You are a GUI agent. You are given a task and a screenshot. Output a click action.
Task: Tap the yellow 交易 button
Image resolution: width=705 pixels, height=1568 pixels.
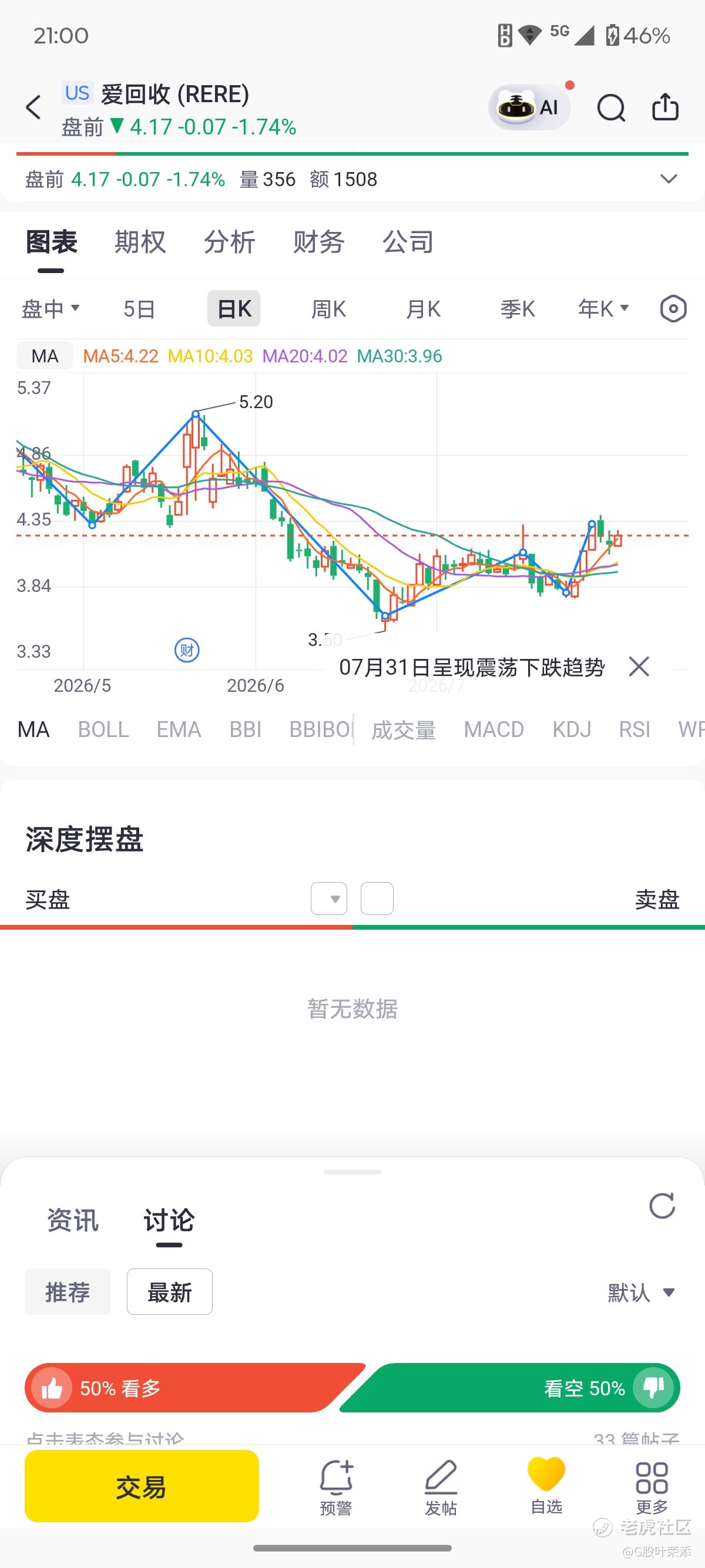pyautogui.click(x=141, y=1486)
